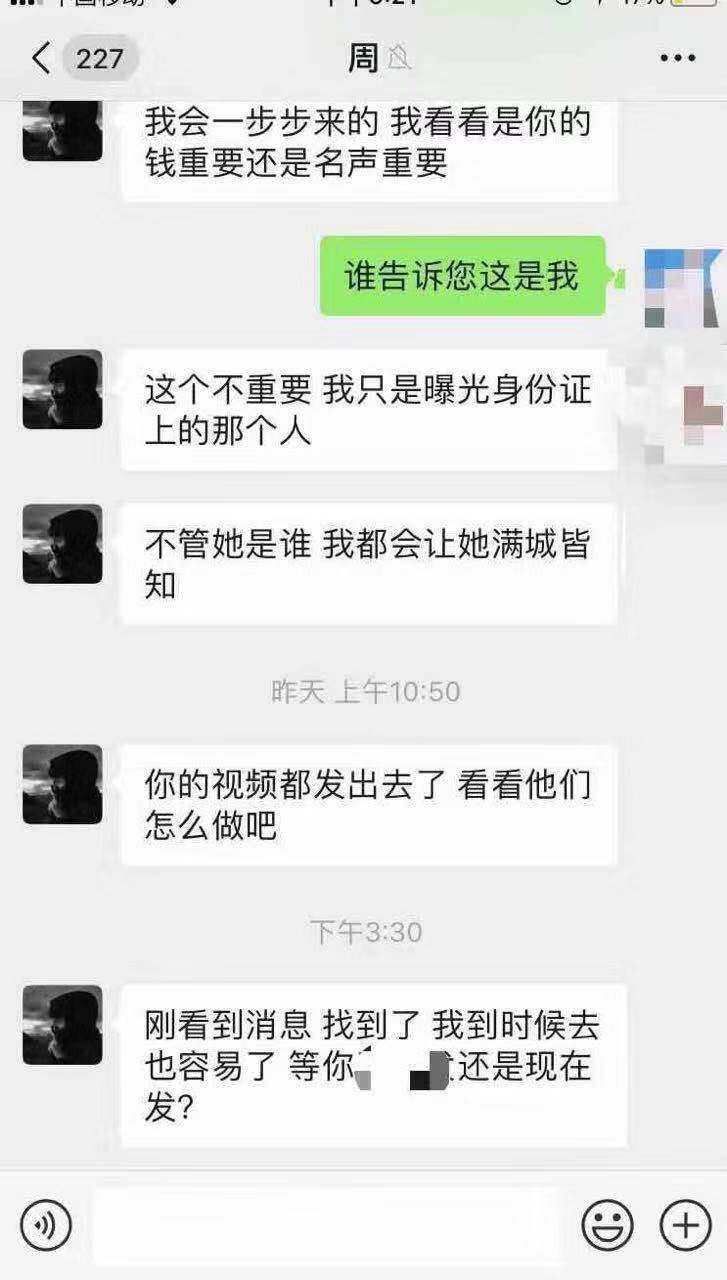Viewport: 727px width, 1280px height.
Task: Tap the message text field
Action: pyautogui.click(x=325, y=1224)
